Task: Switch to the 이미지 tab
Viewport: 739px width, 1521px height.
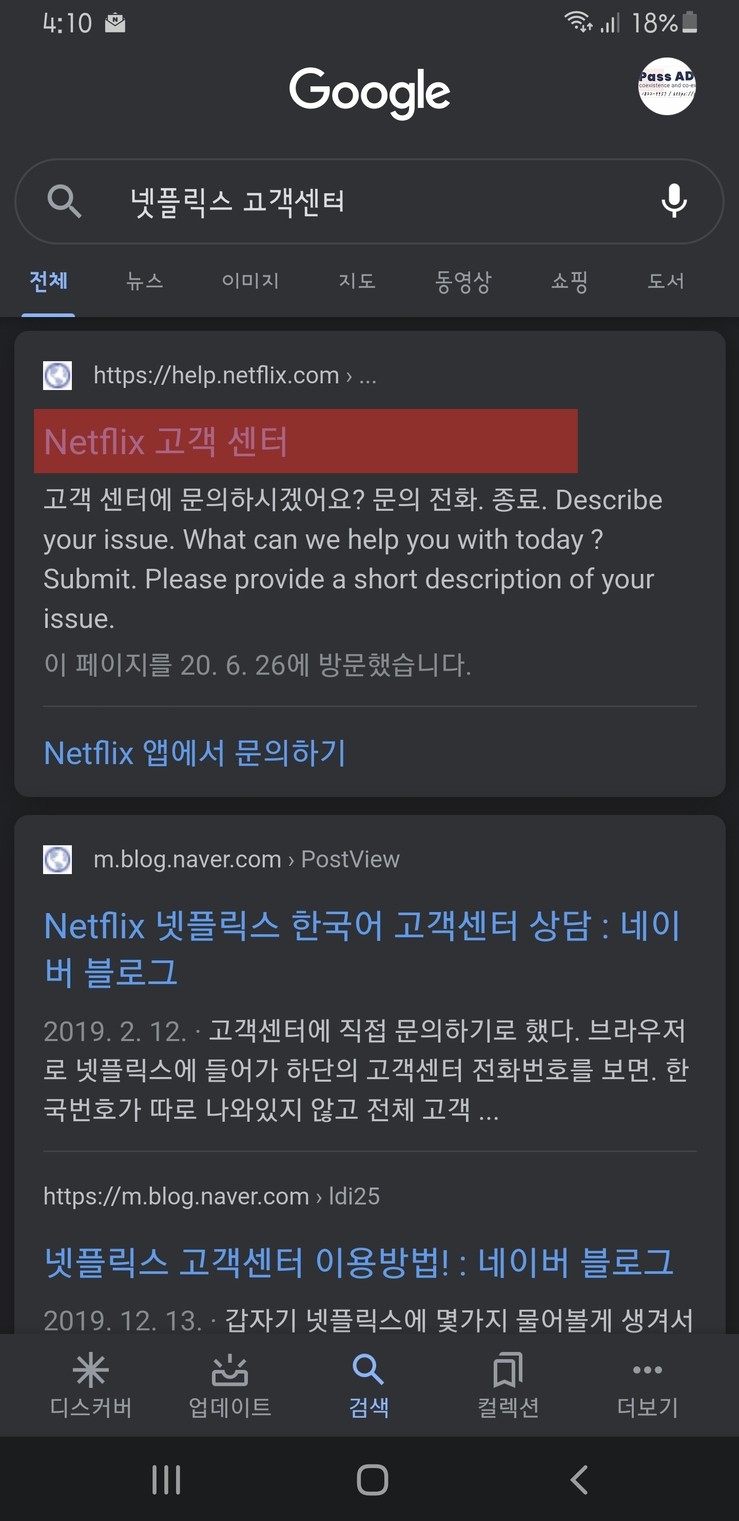Action: click(250, 282)
